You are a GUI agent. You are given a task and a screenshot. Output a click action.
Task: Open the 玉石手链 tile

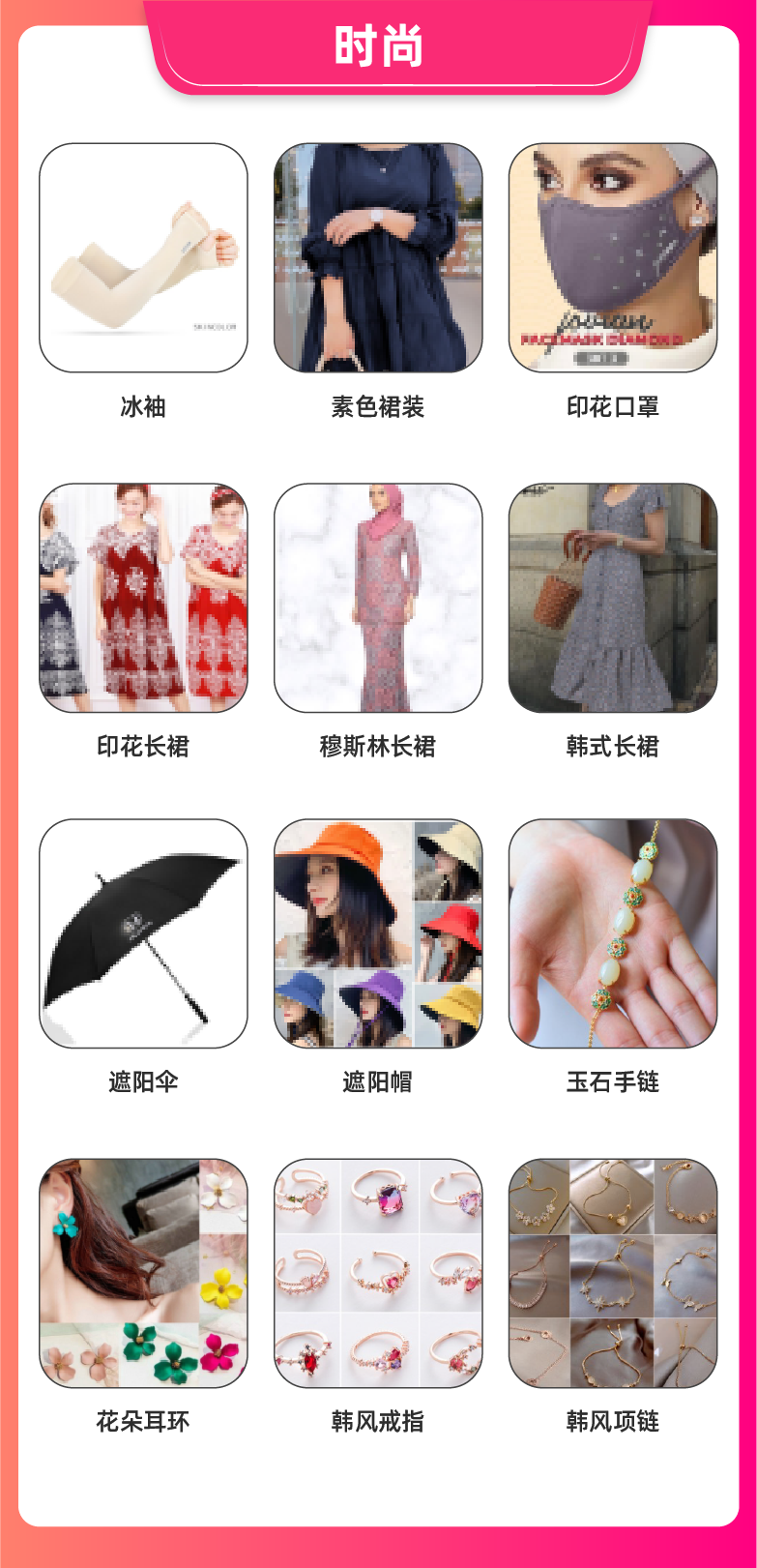[613, 933]
